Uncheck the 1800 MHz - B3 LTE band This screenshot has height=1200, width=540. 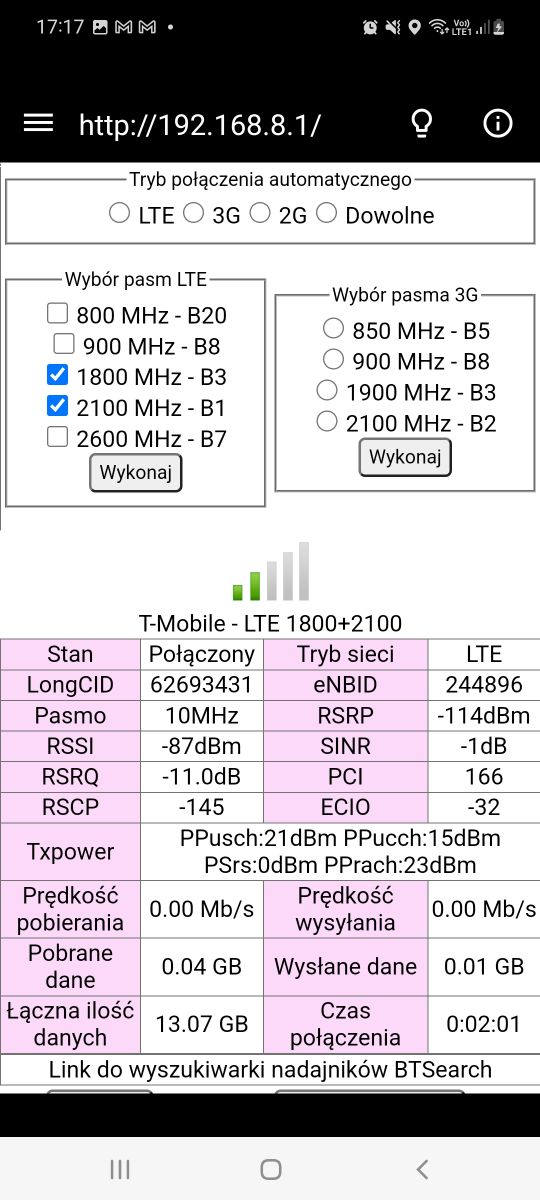pyautogui.click(x=57, y=376)
